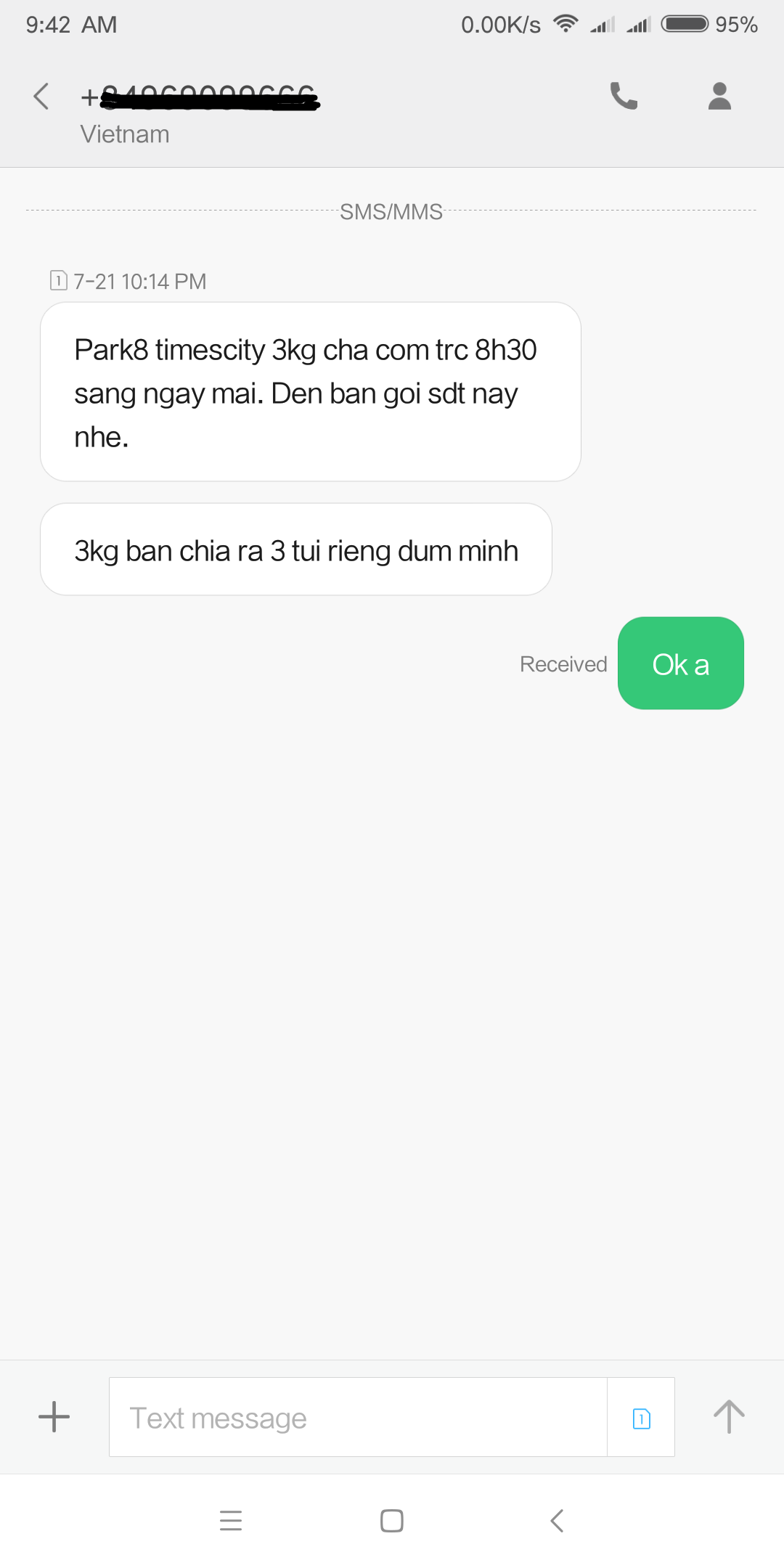
Task: Tap the system home button
Action: coord(392,1521)
